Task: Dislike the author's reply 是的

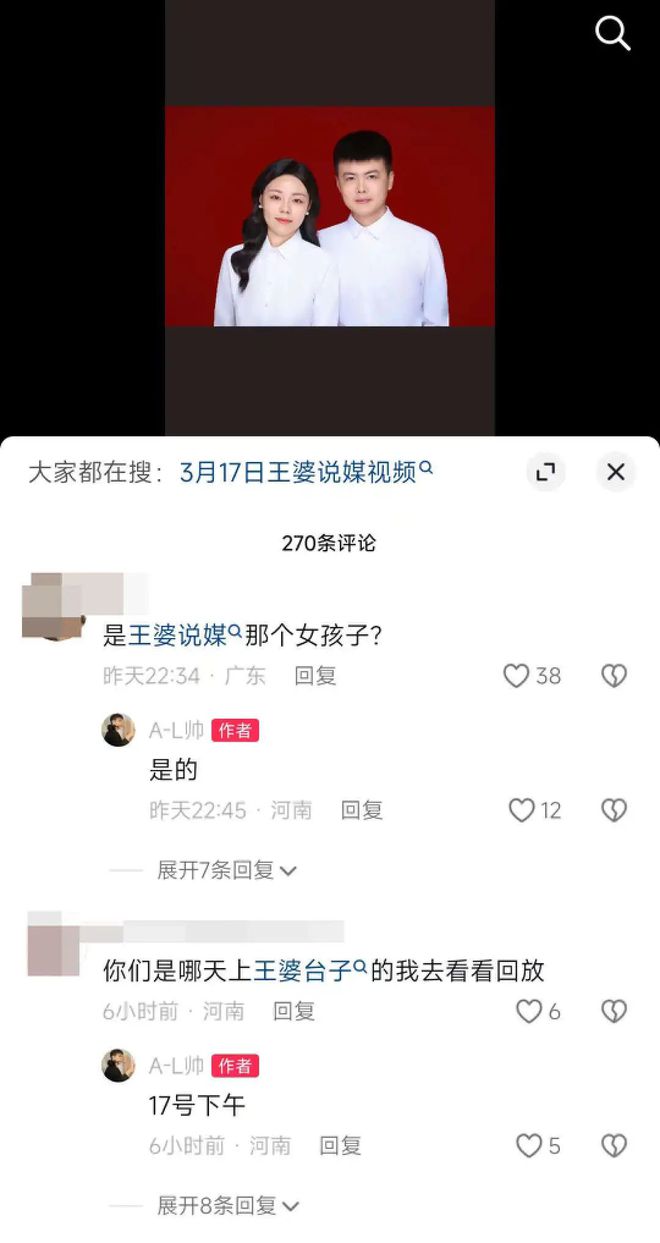Action: (613, 810)
